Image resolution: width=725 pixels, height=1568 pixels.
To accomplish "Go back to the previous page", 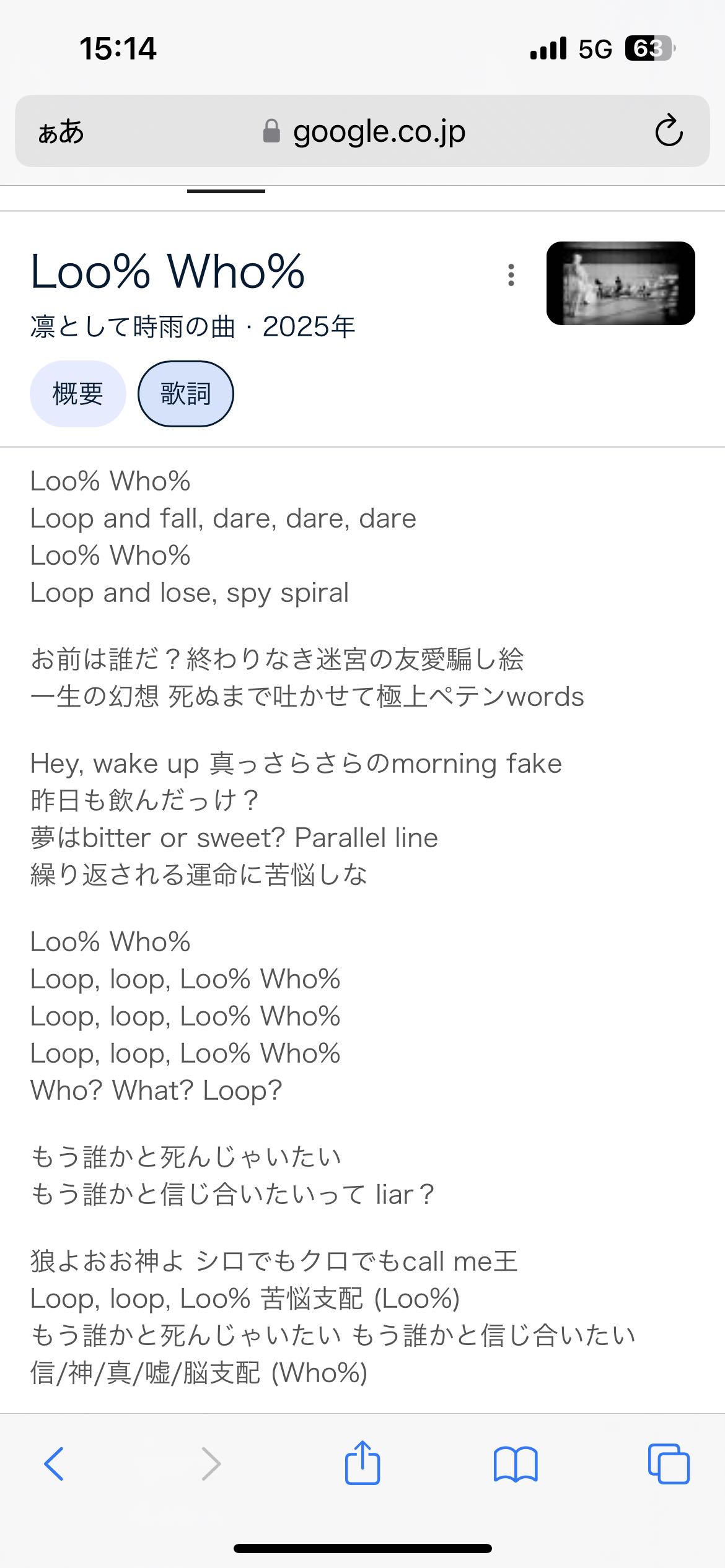I will (x=54, y=1464).
